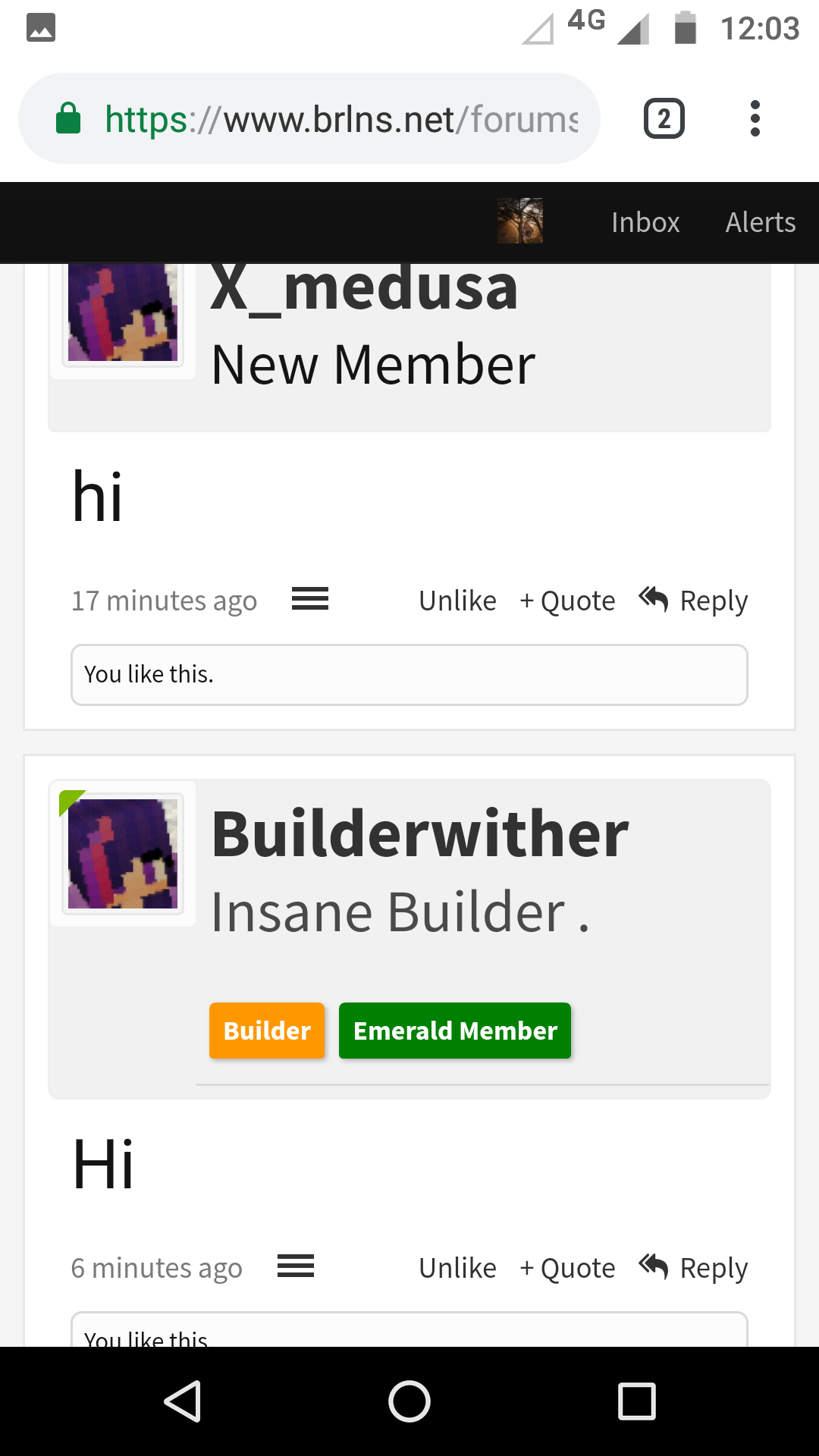Reply to X_medusa's post
This screenshot has width=819, height=1456.
(693, 601)
